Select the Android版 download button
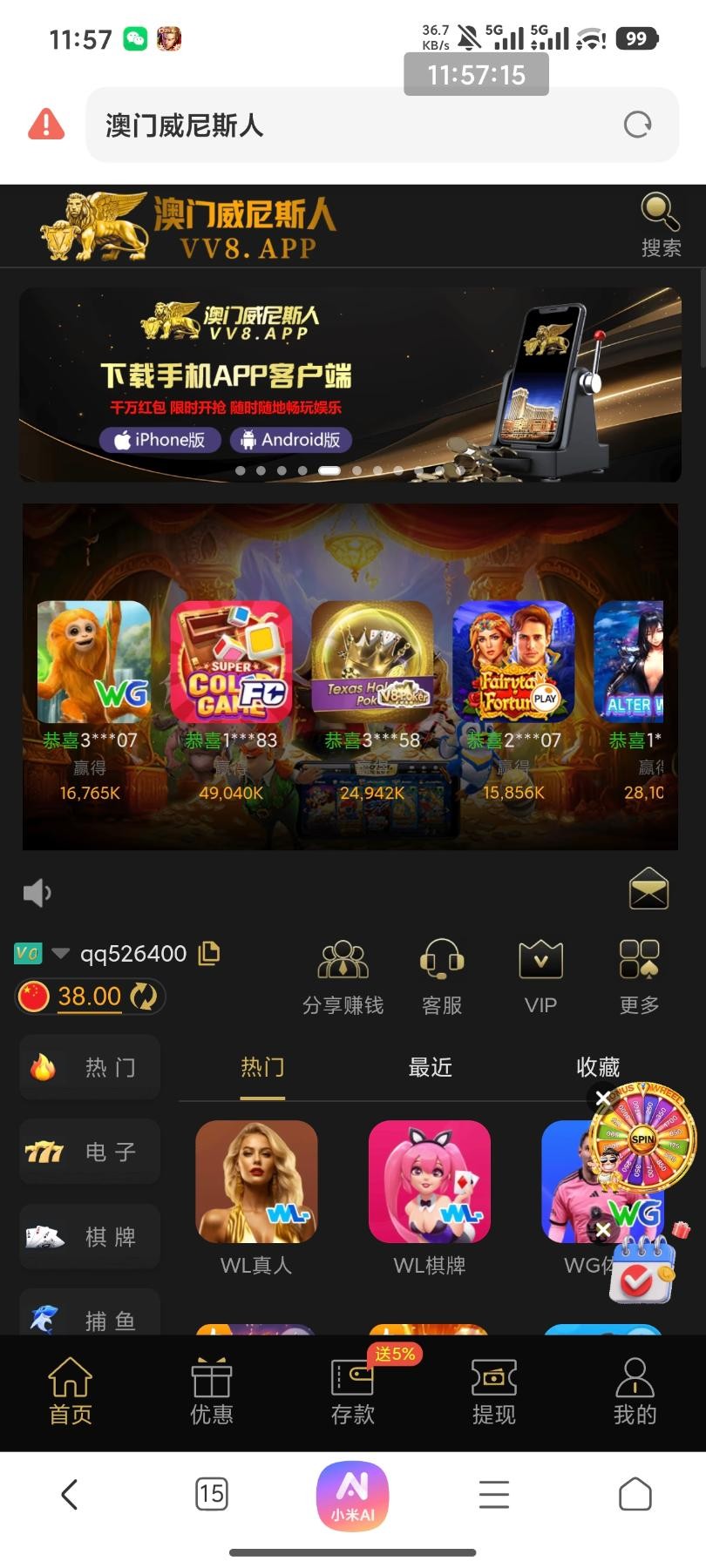The height and width of the screenshot is (1568, 706). (290, 440)
